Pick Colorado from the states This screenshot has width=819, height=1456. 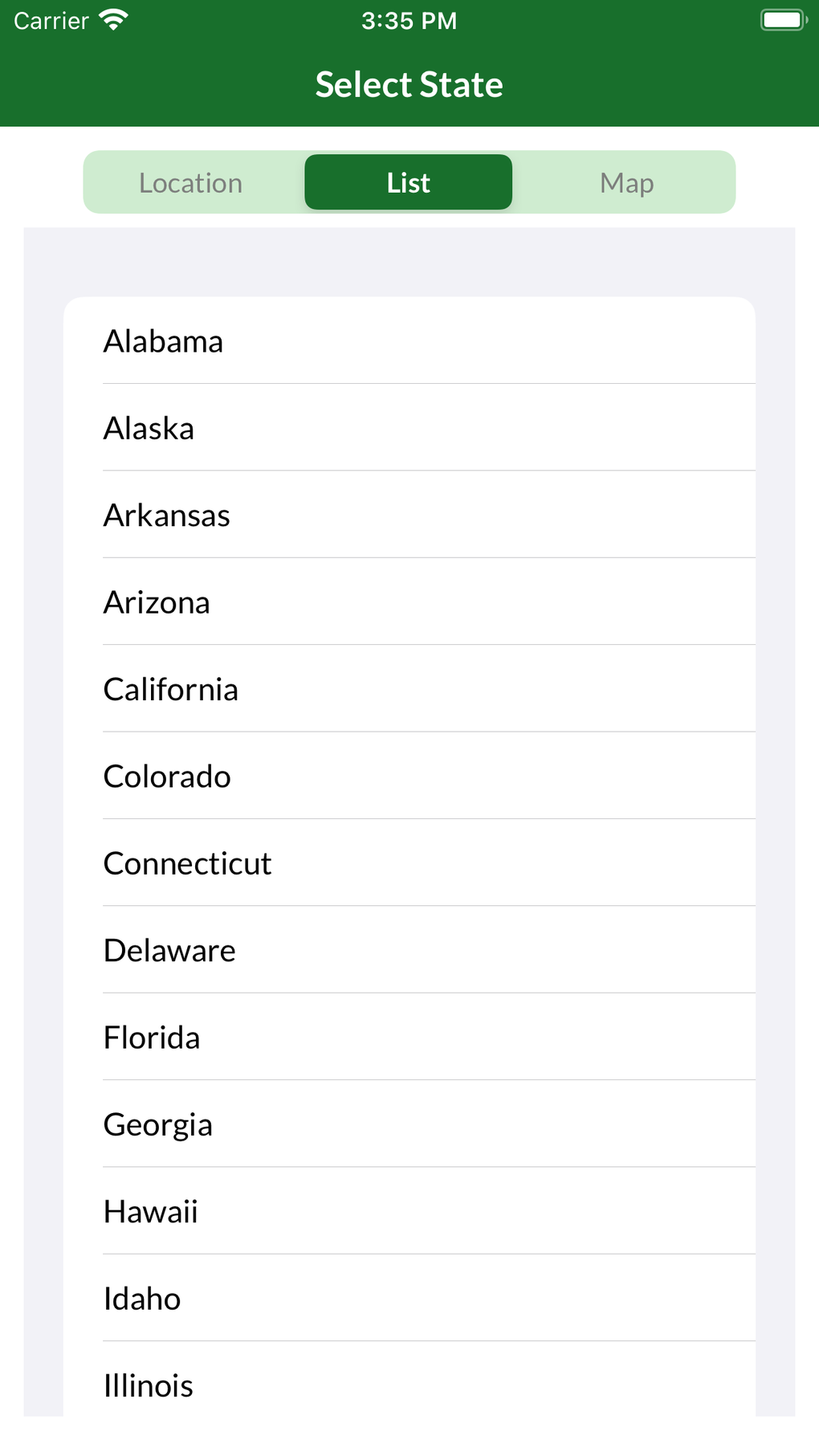409,776
